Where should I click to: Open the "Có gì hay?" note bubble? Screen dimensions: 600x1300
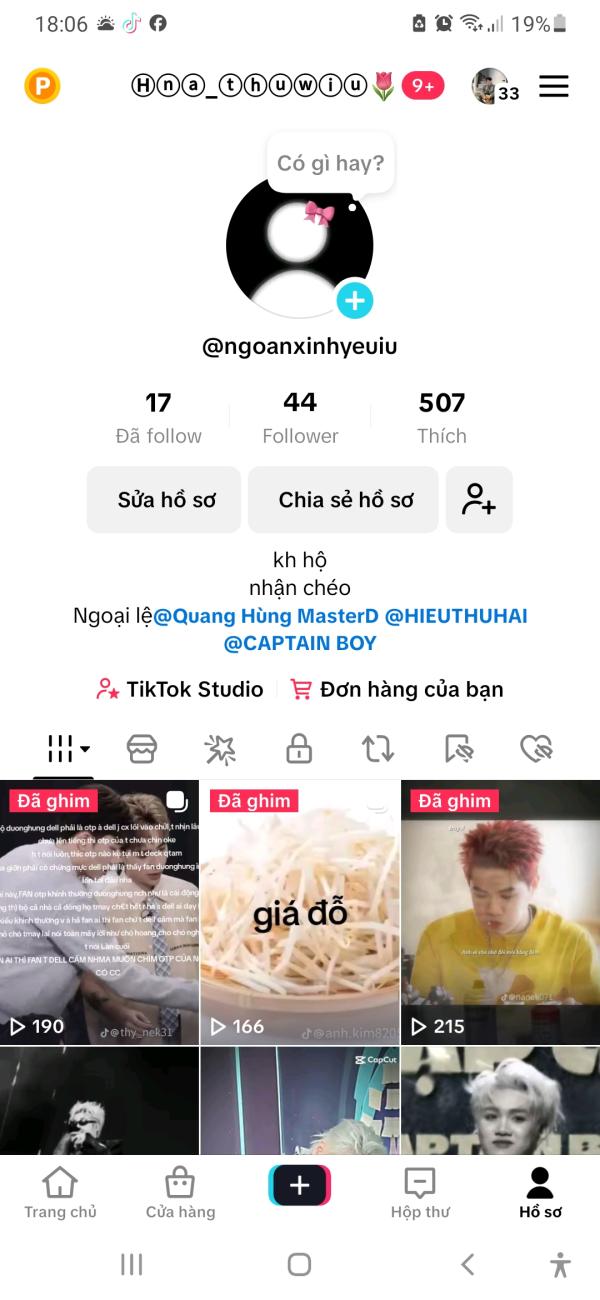330,164
